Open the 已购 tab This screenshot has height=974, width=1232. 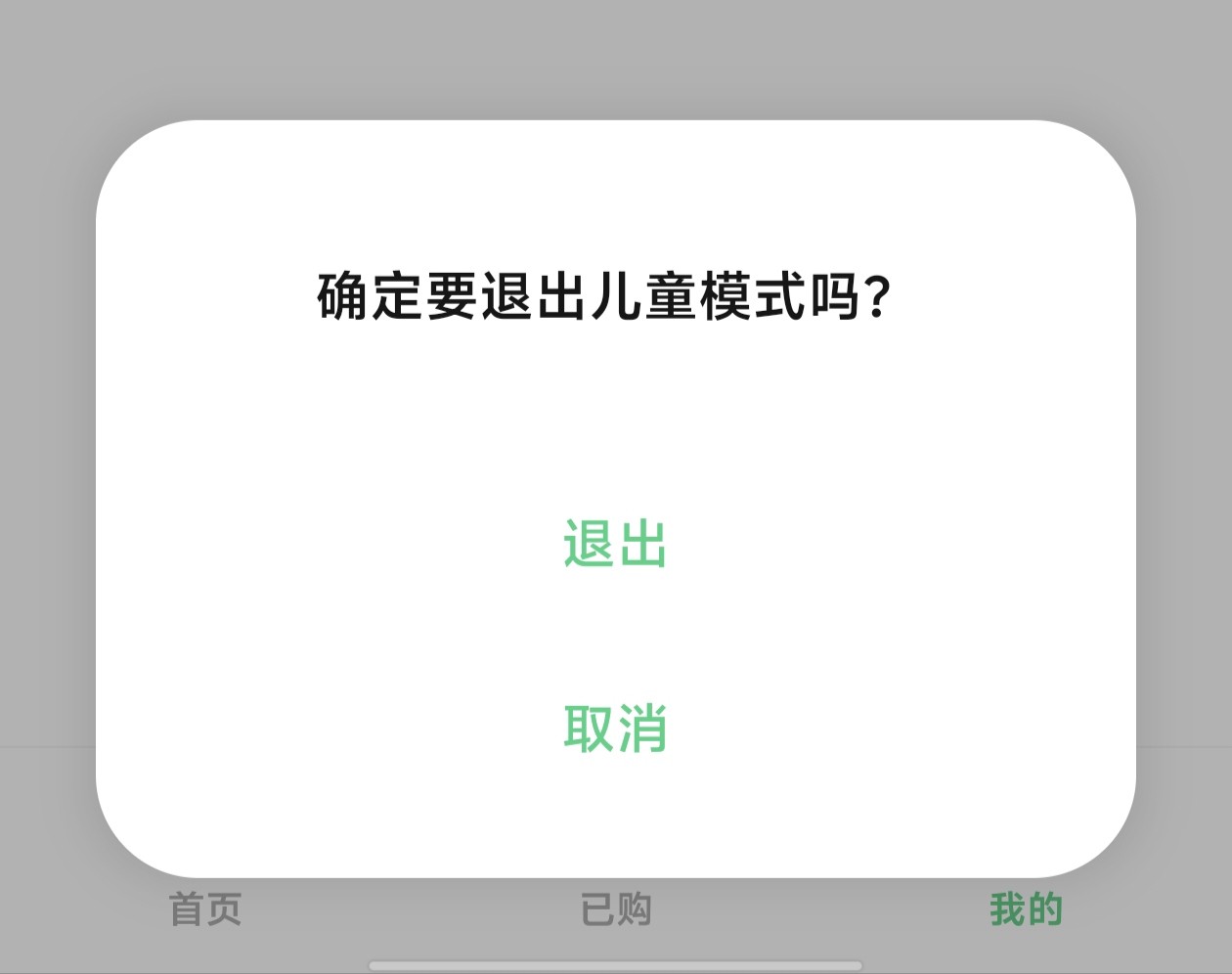(x=616, y=909)
